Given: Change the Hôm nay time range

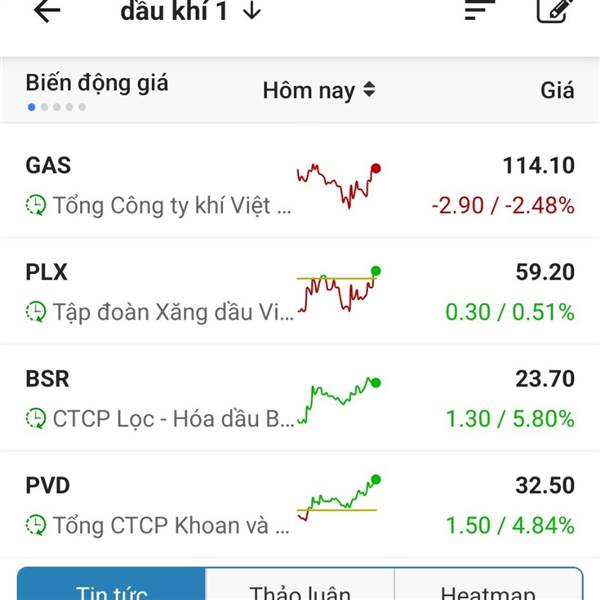Looking at the screenshot, I should [319, 91].
